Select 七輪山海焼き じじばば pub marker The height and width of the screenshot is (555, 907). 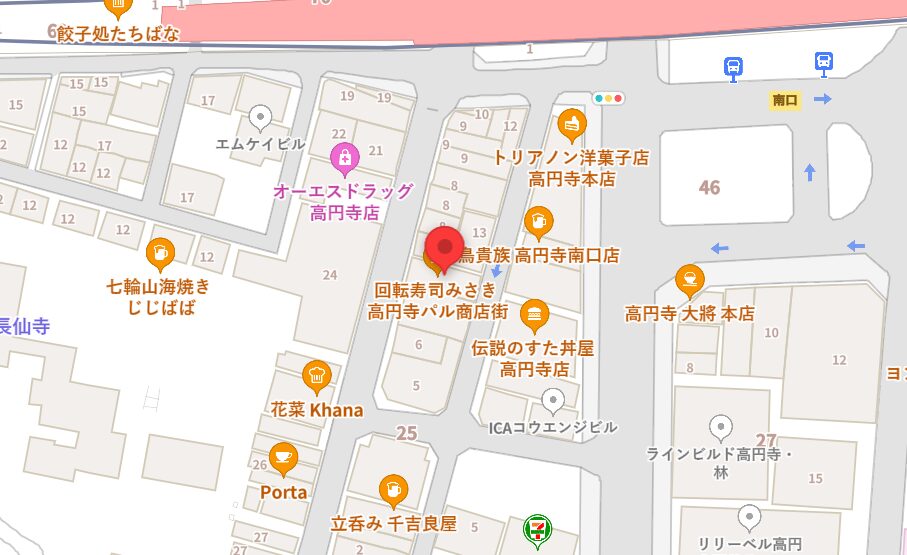click(x=159, y=252)
